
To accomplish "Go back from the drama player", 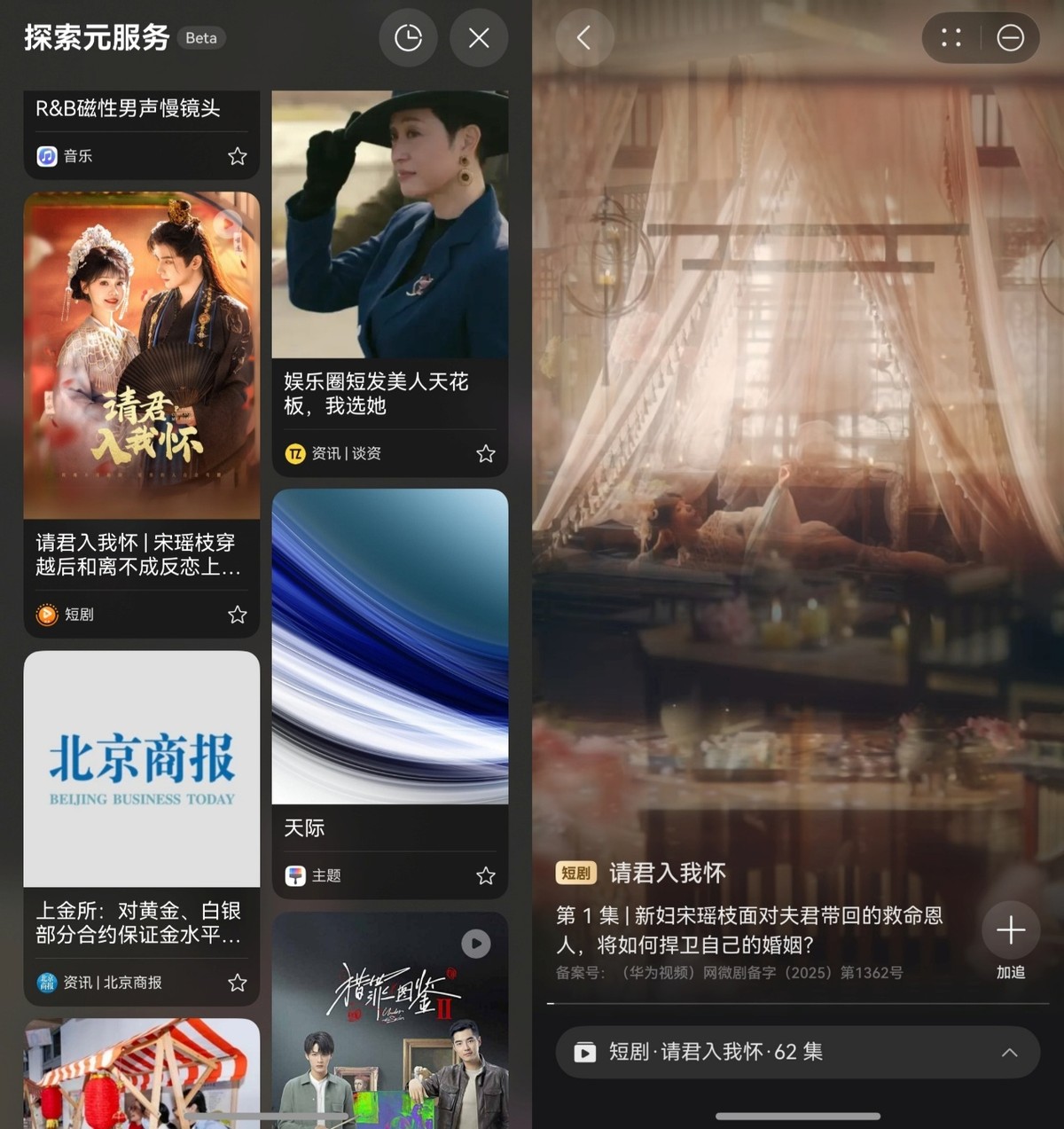I will (583, 38).
